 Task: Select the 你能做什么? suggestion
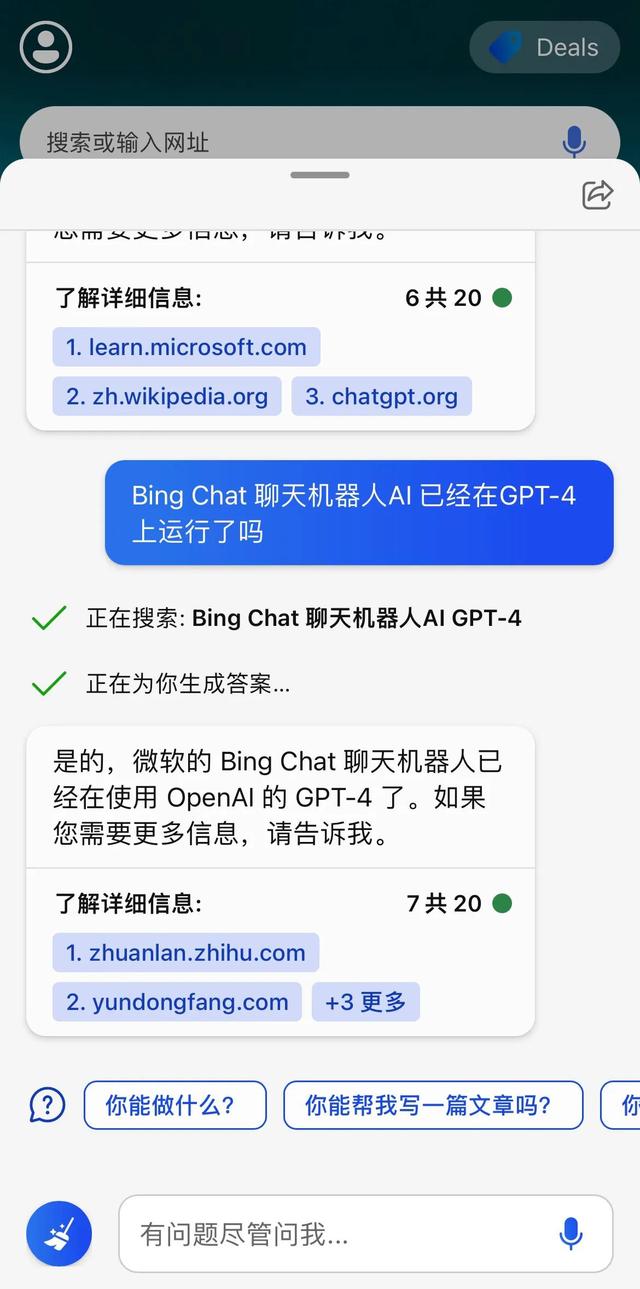[x=175, y=1105]
